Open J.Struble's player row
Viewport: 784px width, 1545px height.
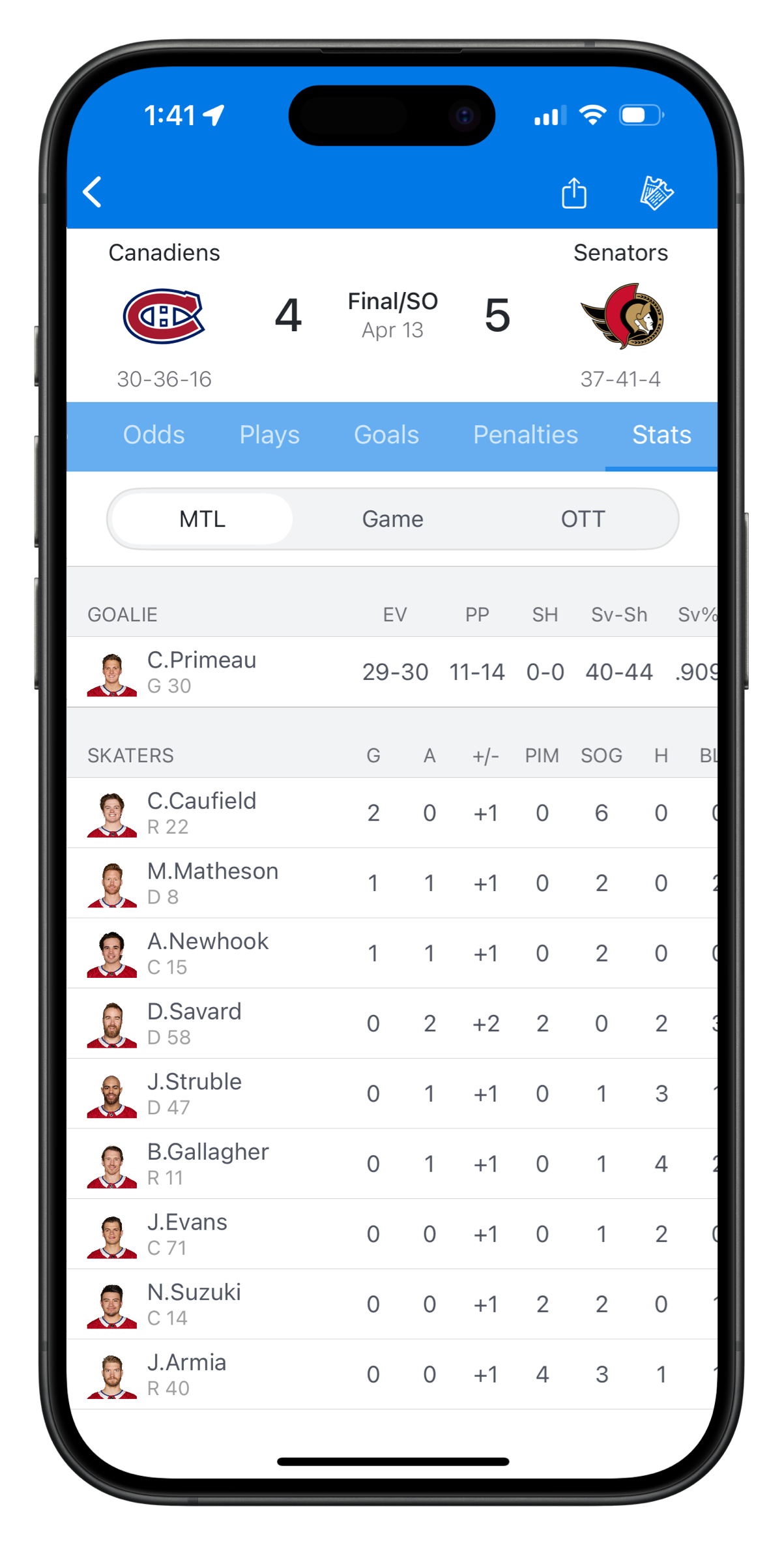[x=392, y=1094]
